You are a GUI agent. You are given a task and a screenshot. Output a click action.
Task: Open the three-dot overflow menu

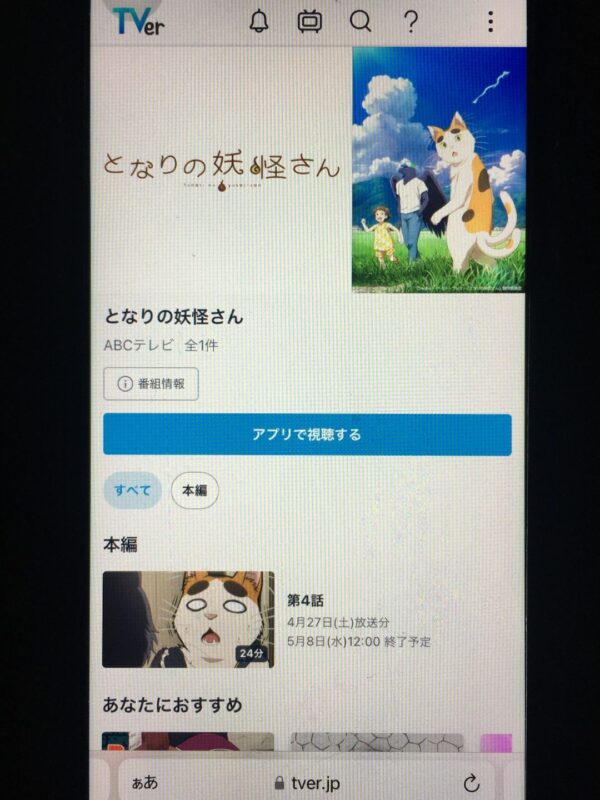(490, 21)
